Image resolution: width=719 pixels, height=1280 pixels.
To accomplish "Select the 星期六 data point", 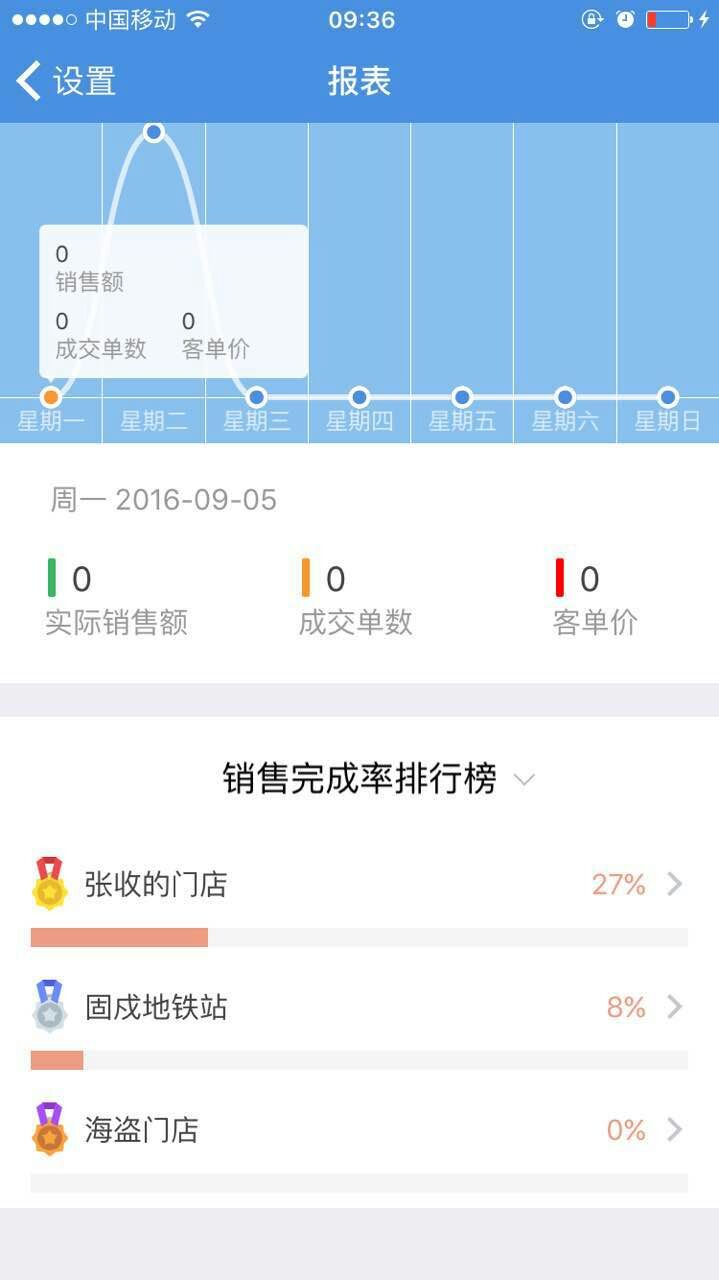I will point(565,397).
